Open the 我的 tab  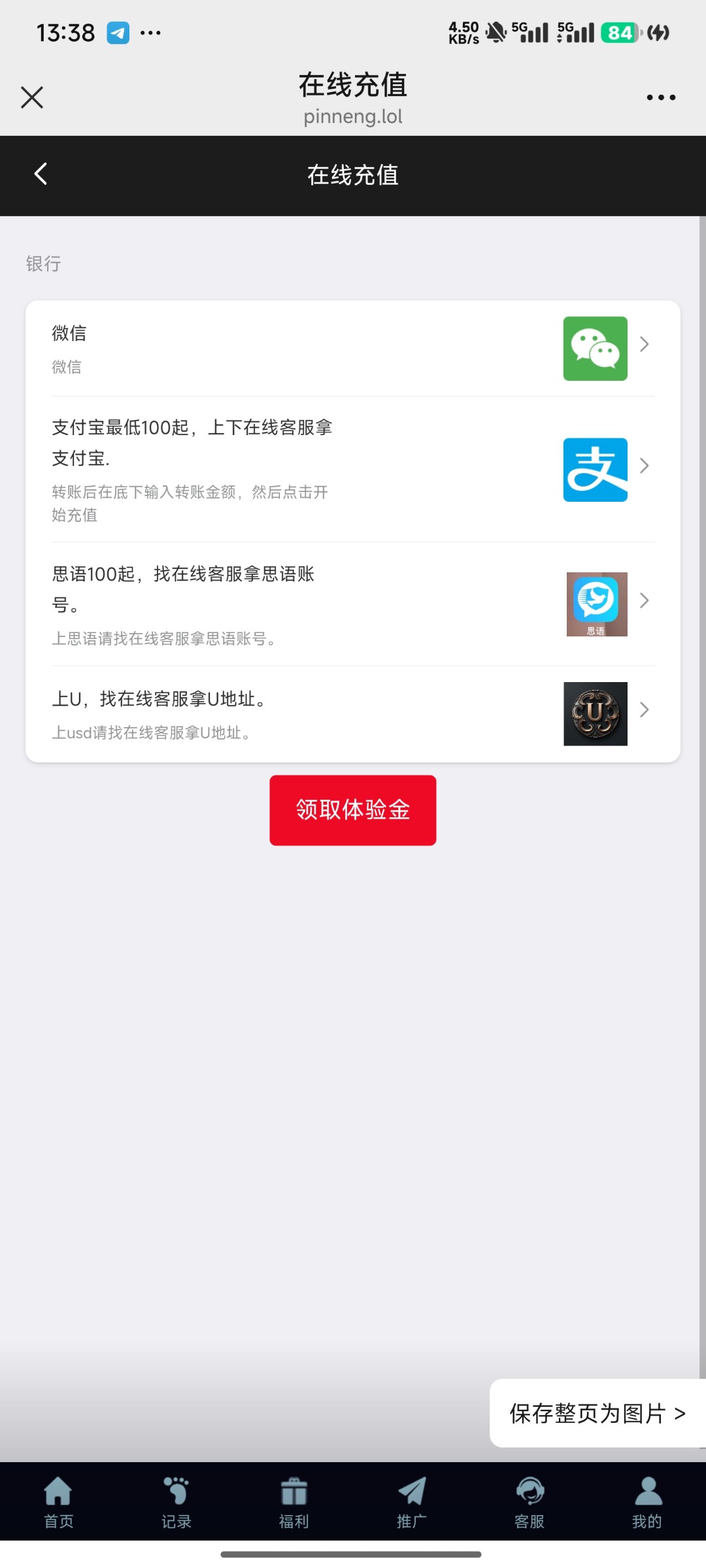point(647,1503)
